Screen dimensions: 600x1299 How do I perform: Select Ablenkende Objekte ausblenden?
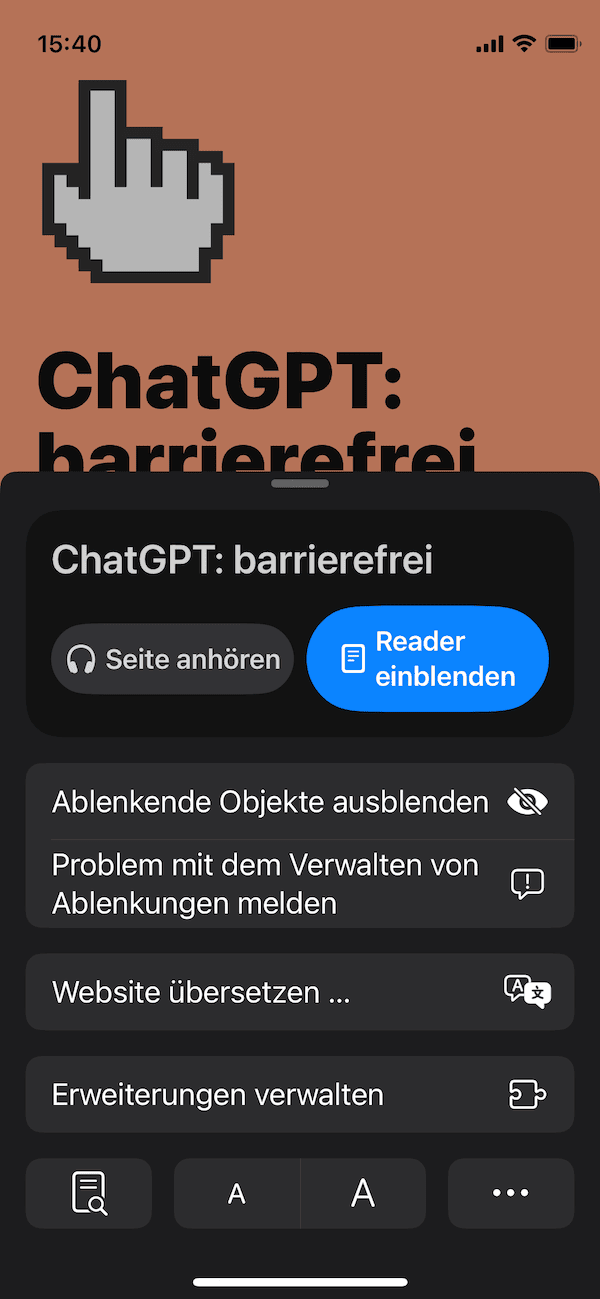(x=300, y=801)
